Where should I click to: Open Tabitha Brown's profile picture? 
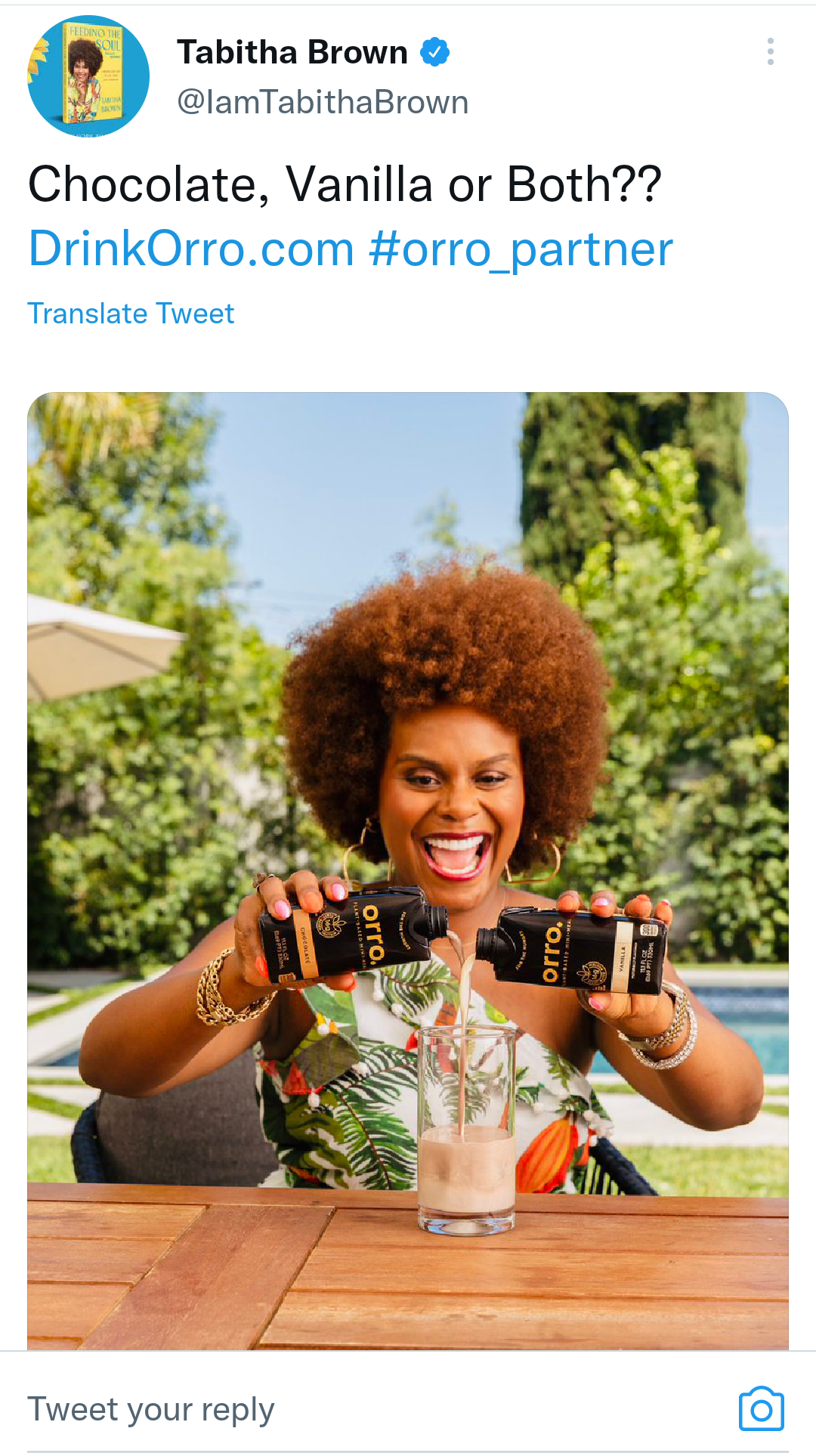(x=88, y=76)
